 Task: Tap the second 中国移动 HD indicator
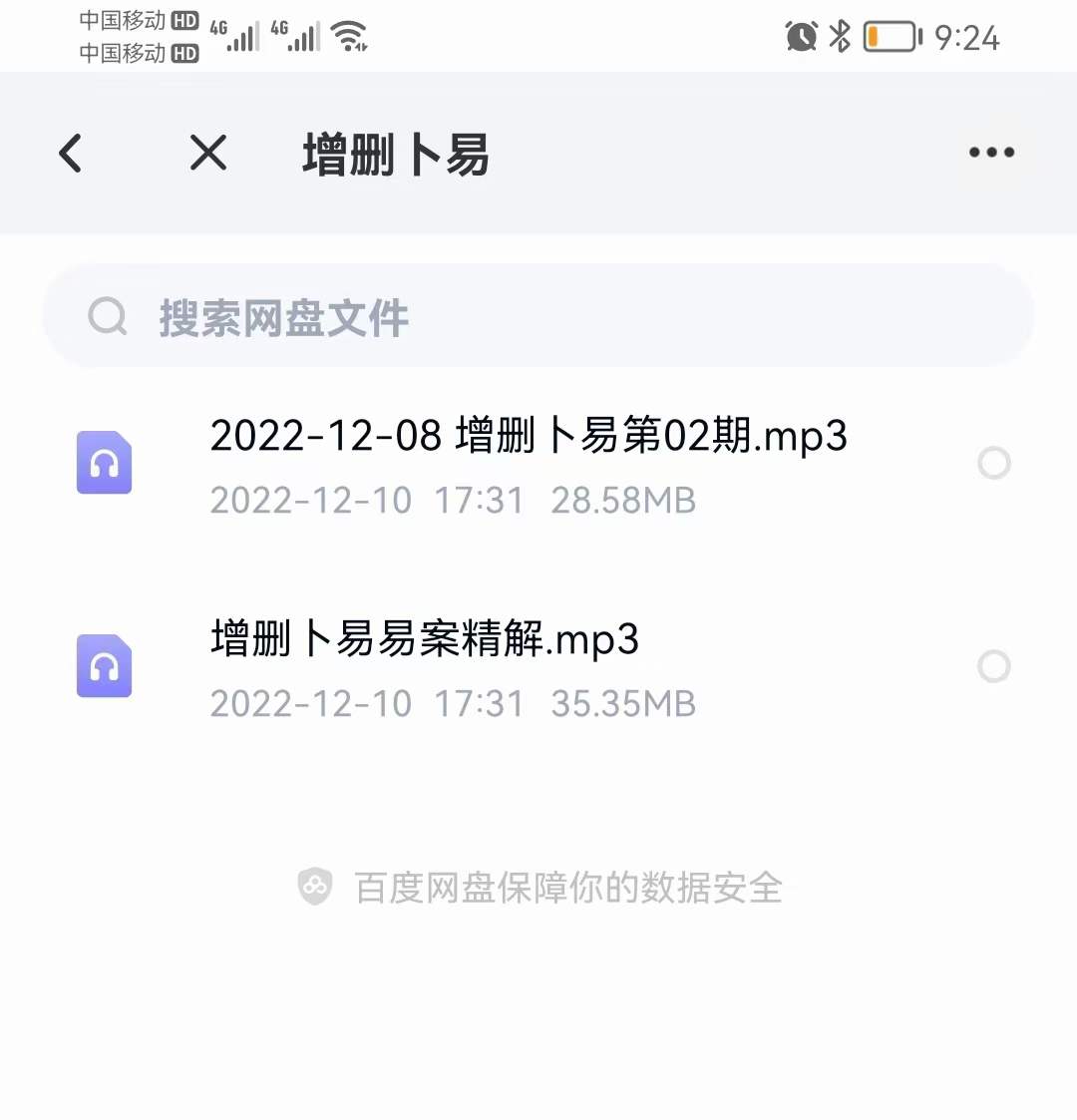point(137,55)
